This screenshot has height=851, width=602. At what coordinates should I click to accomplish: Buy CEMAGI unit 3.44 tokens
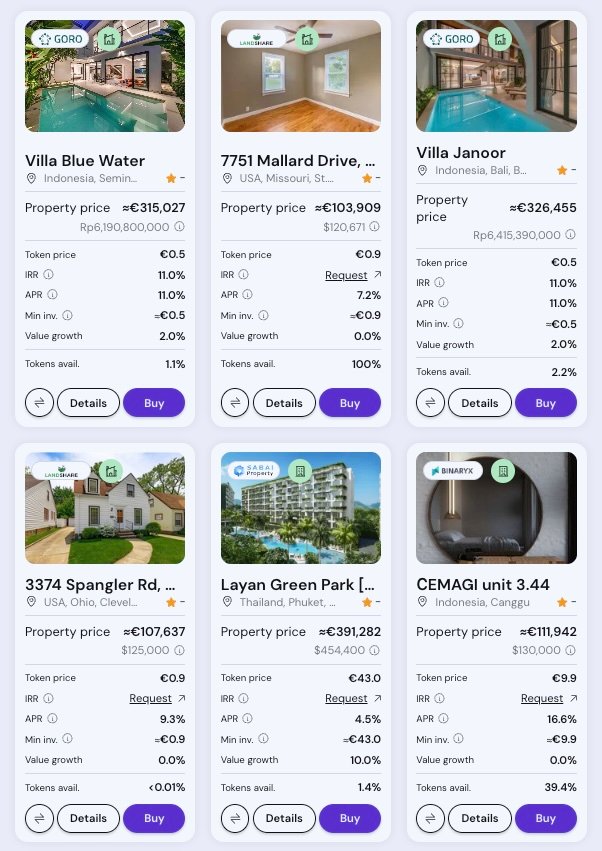tap(545, 818)
